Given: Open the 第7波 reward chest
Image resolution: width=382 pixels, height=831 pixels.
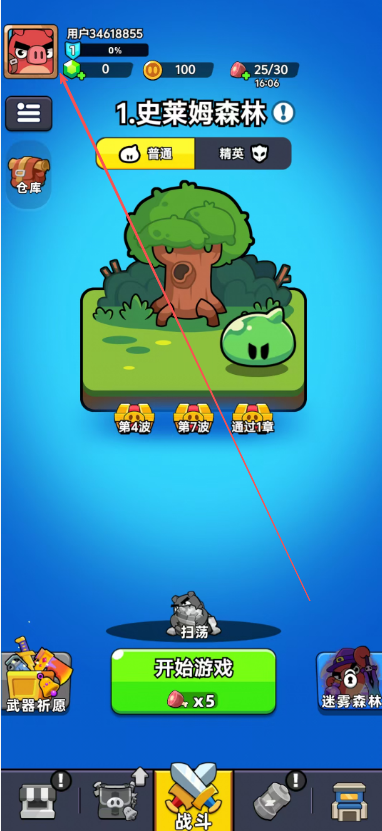Looking at the screenshot, I should 193,419.
